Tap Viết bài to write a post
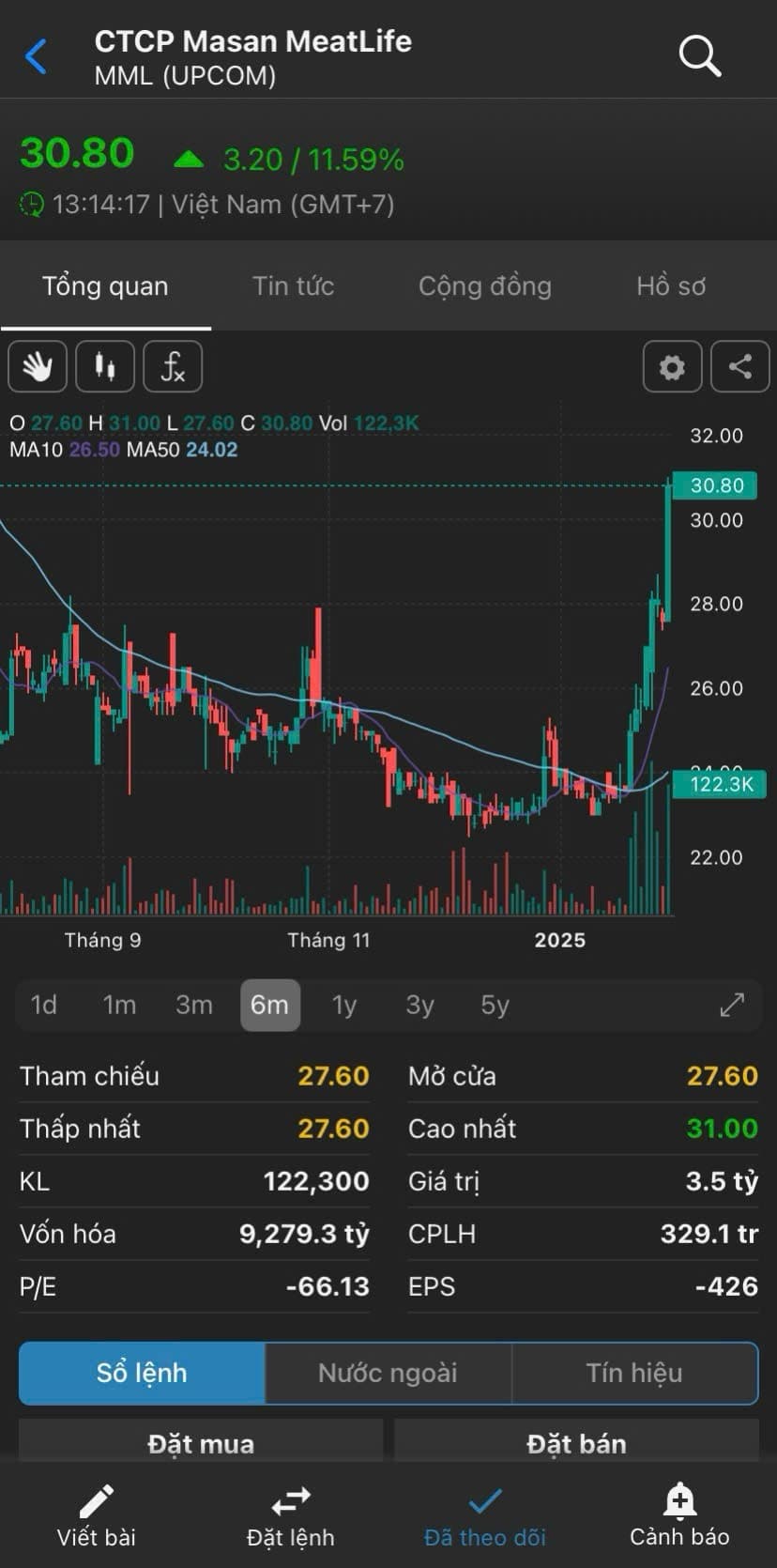Screen dimensions: 777x1568 coord(96,1516)
